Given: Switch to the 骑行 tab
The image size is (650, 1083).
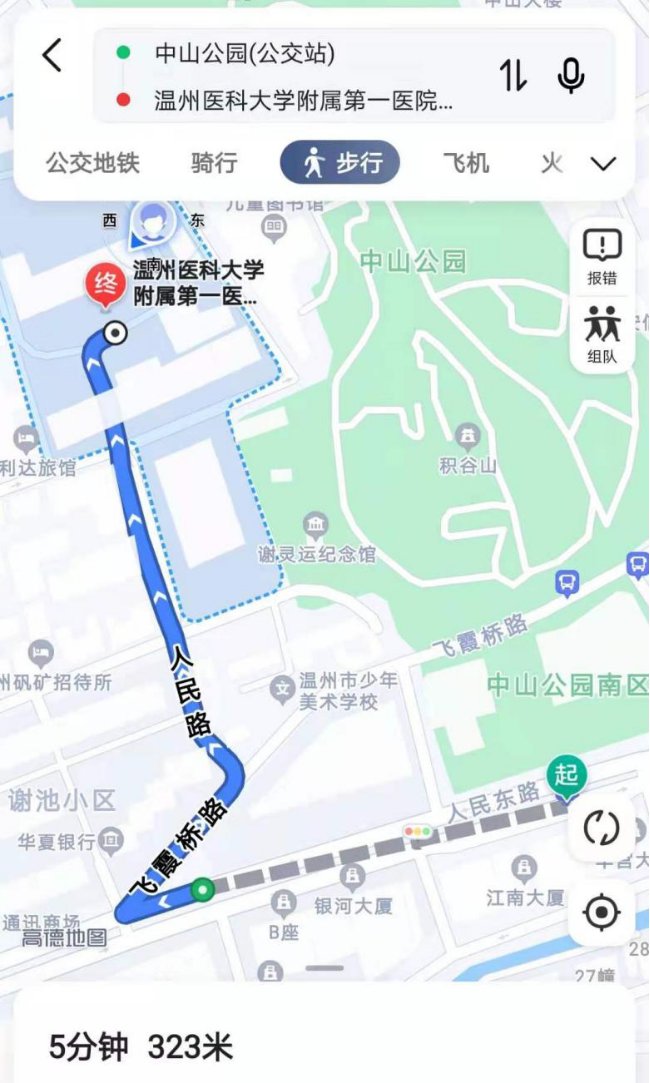Looking at the screenshot, I should coord(214,163).
